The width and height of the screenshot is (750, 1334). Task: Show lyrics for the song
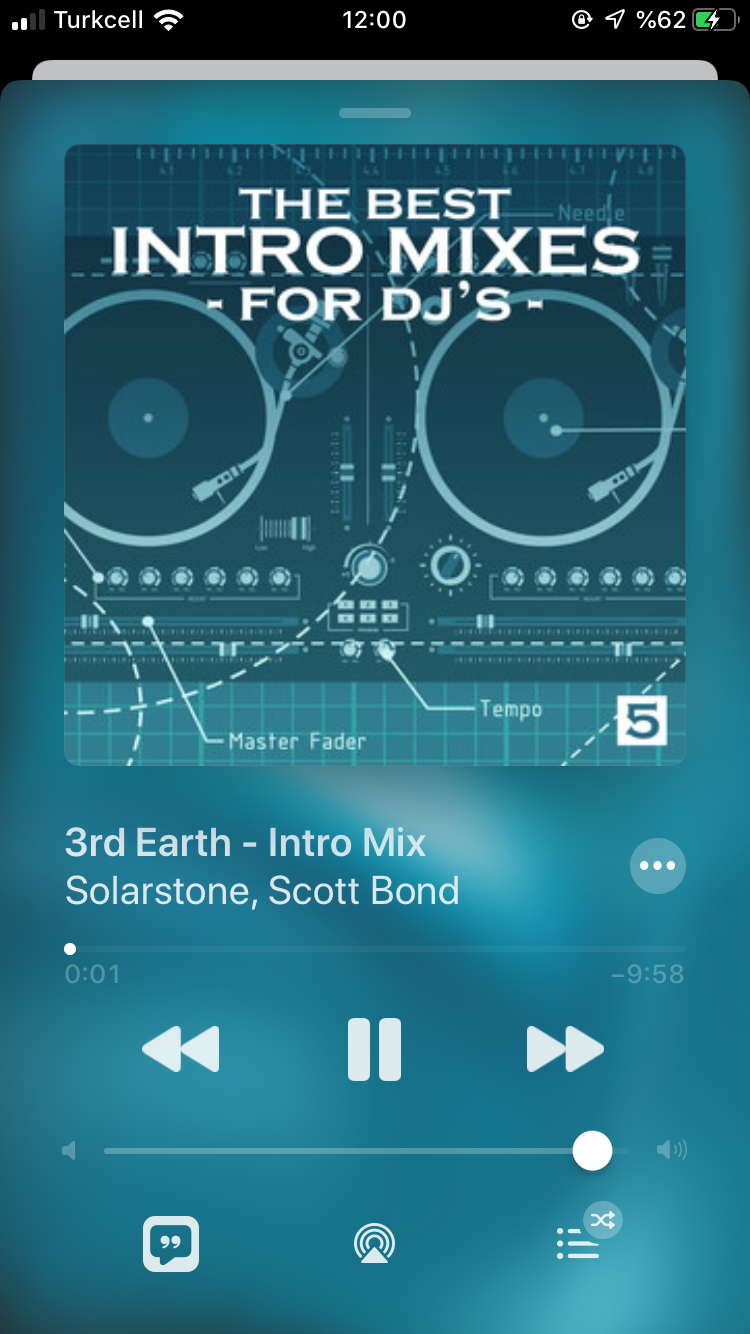pos(171,1243)
